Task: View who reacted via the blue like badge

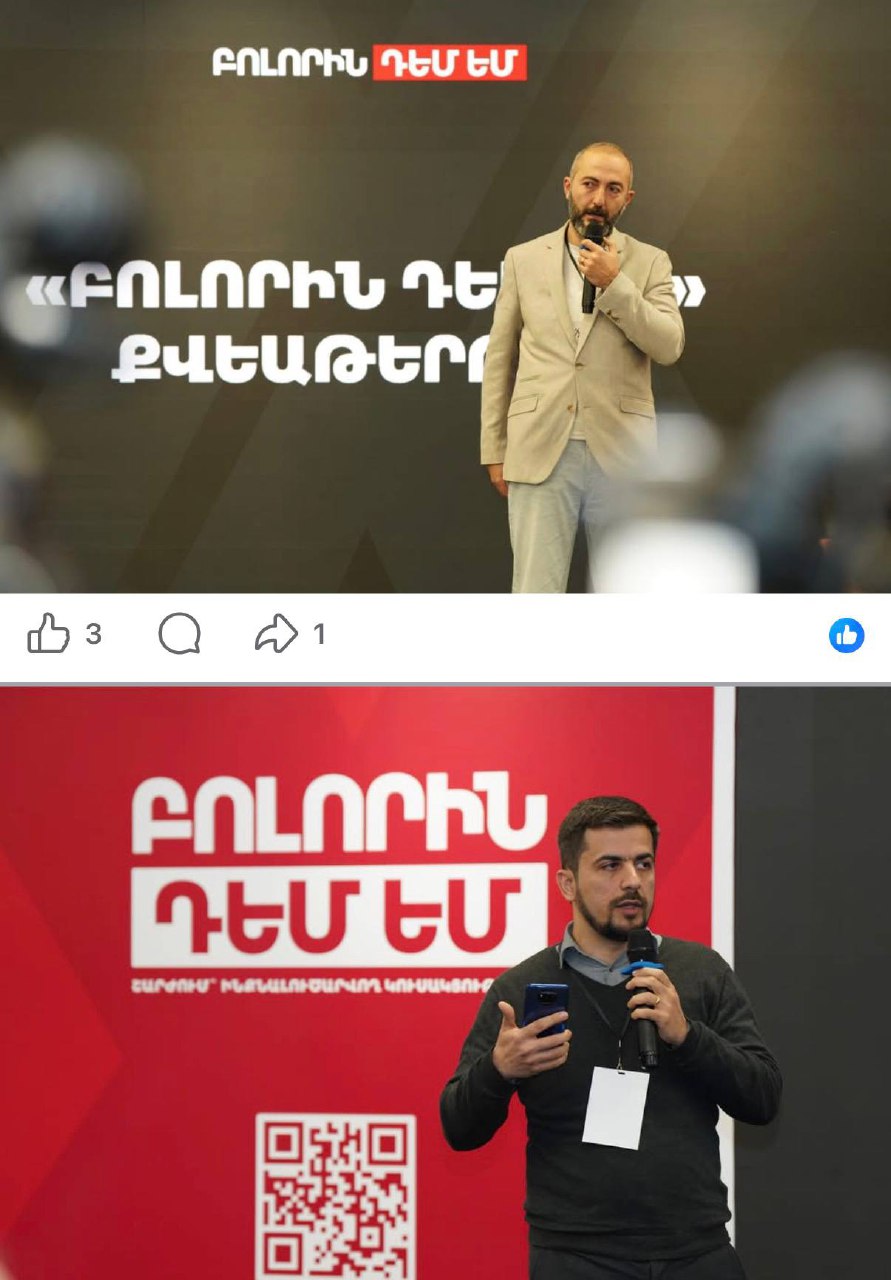Action: pos(846,635)
